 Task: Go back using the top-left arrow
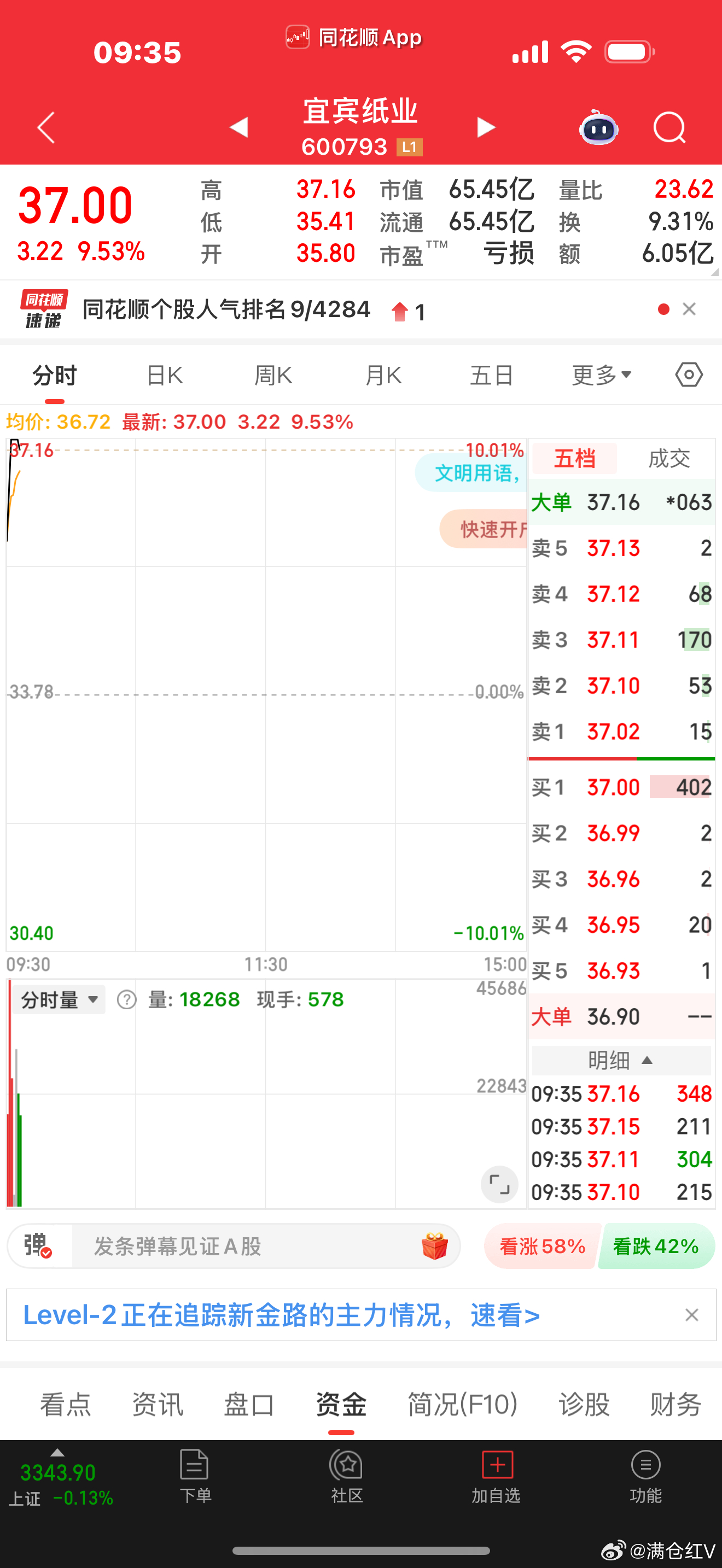(x=46, y=127)
